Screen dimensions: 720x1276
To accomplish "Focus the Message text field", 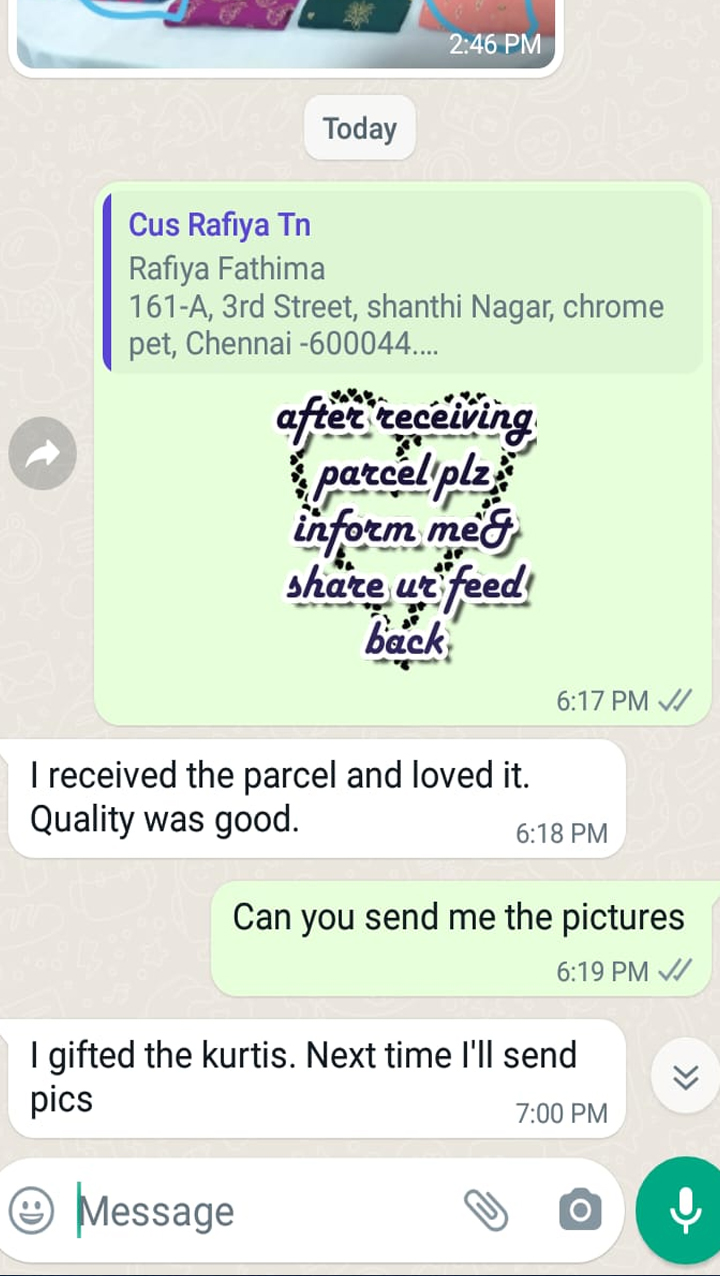I will pos(260,1212).
